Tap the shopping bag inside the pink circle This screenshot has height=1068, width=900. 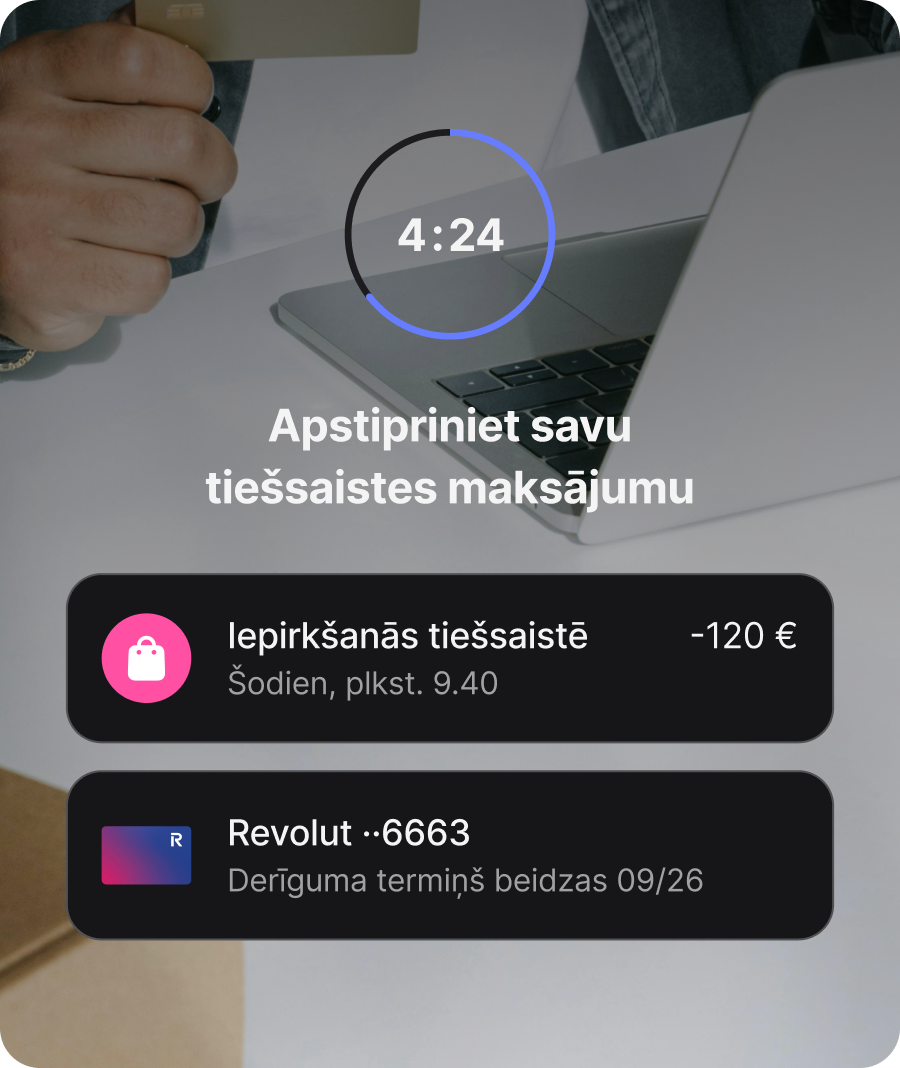click(146, 658)
